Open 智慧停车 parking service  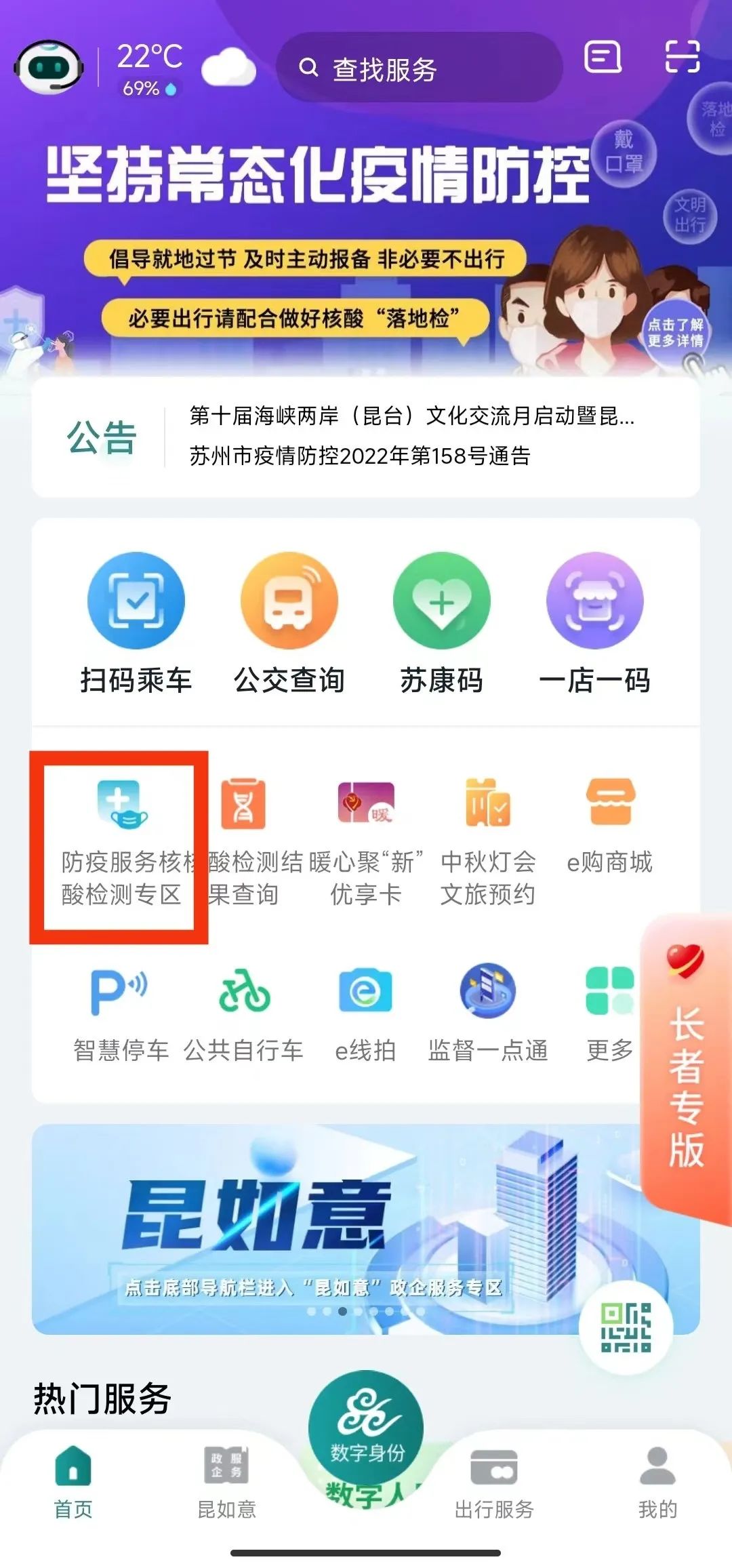pyautogui.click(x=121, y=1013)
